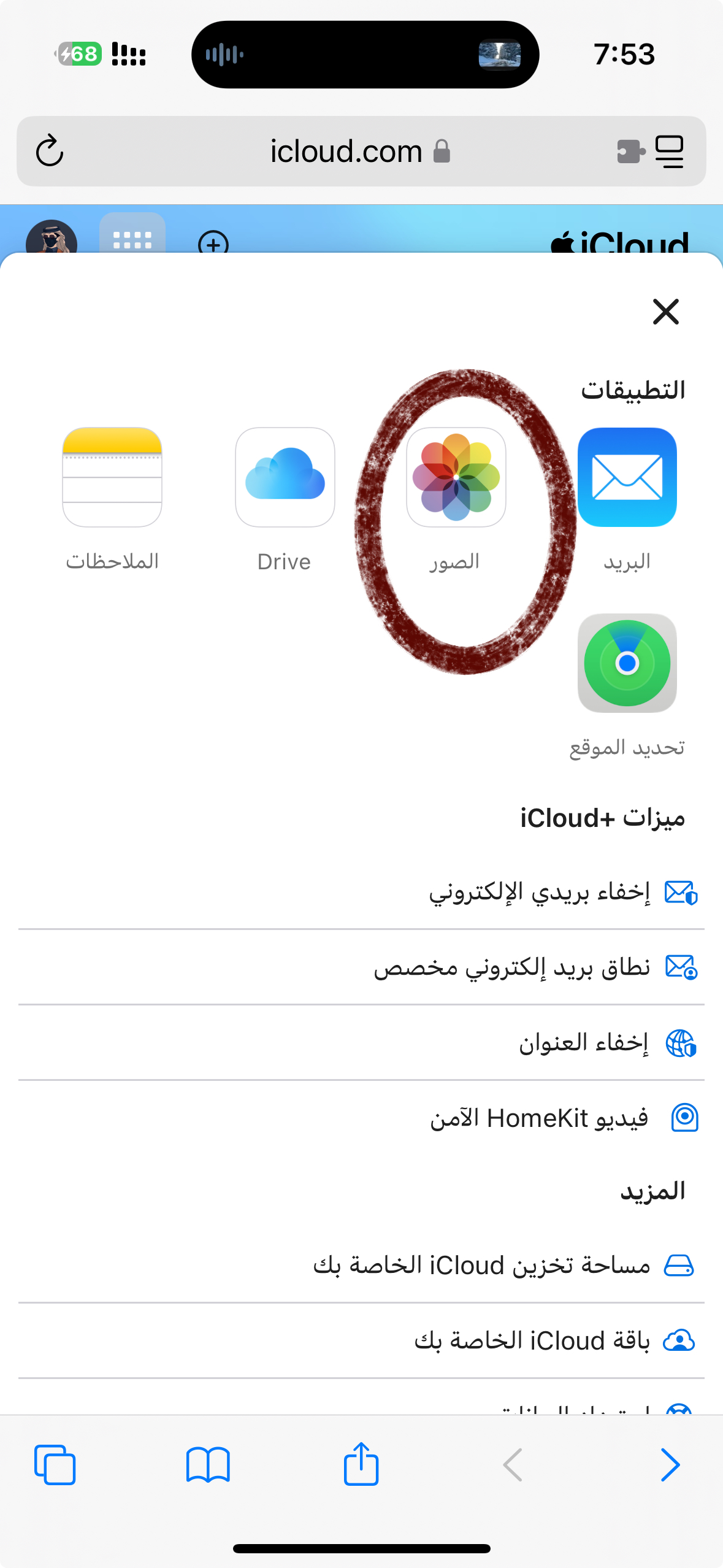
Task: Close the apps panel with X
Action: click(665, 312)
